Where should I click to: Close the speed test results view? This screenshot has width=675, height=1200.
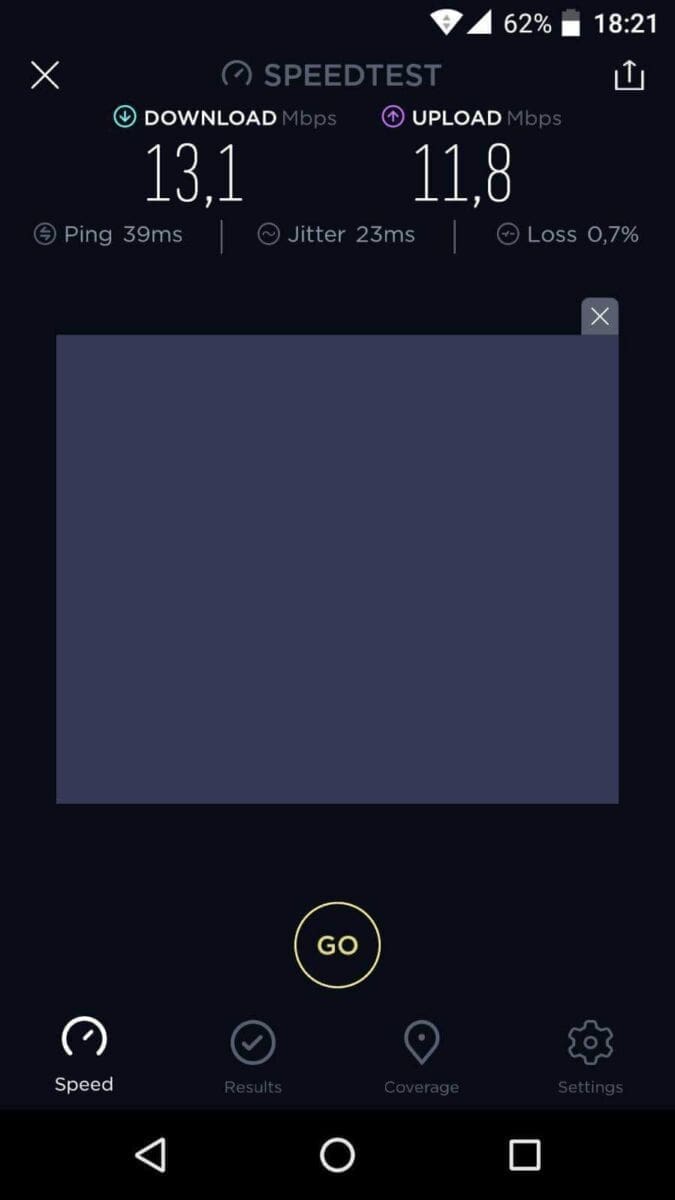[45, 75]
